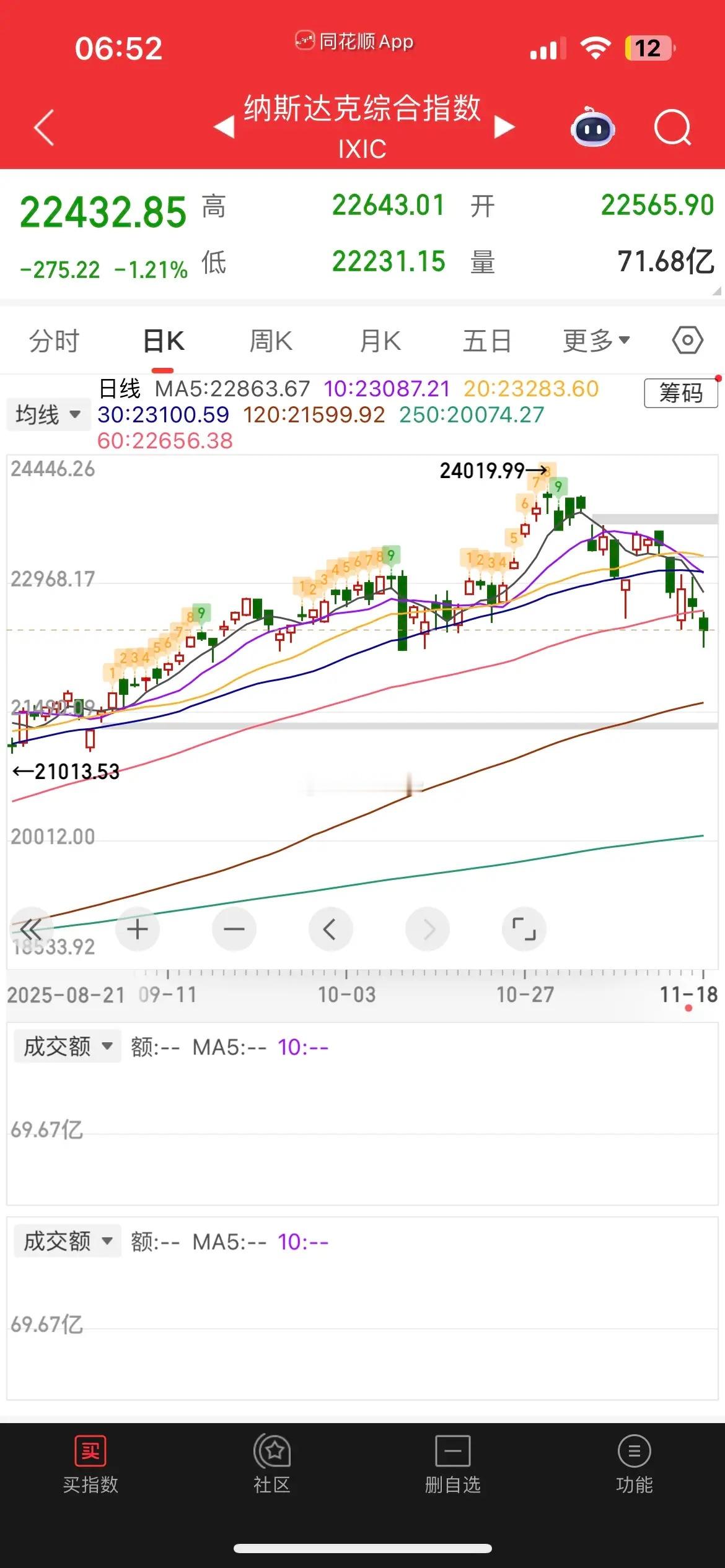725x1568 pixels.
Task: Switch to the 月K monthly chart tab
Action: pos(379,340)
